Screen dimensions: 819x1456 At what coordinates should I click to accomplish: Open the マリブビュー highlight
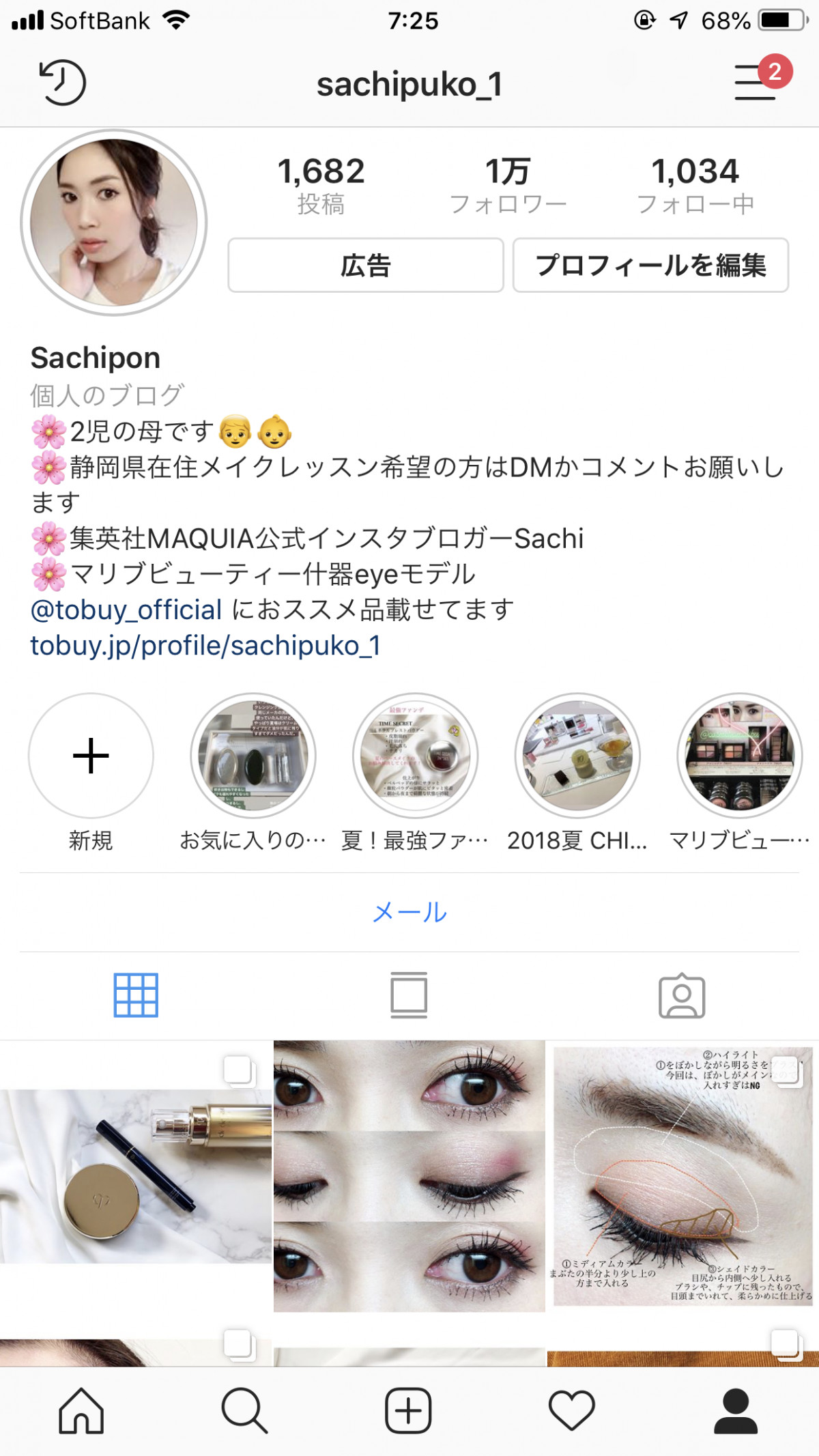740,756
